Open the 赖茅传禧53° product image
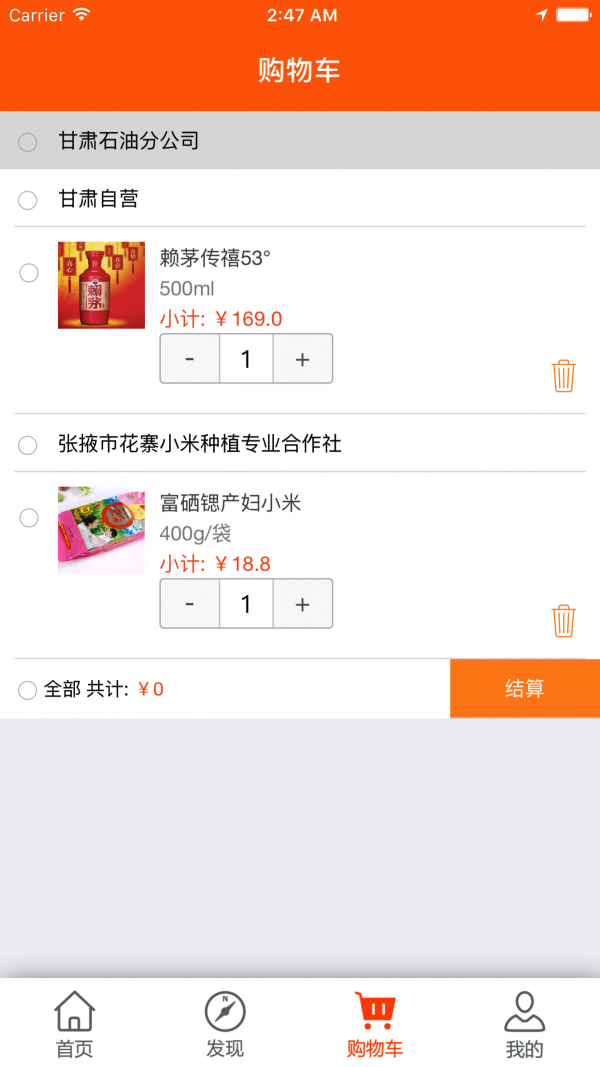Screen dimensions: 600x1067 (101, 285)
